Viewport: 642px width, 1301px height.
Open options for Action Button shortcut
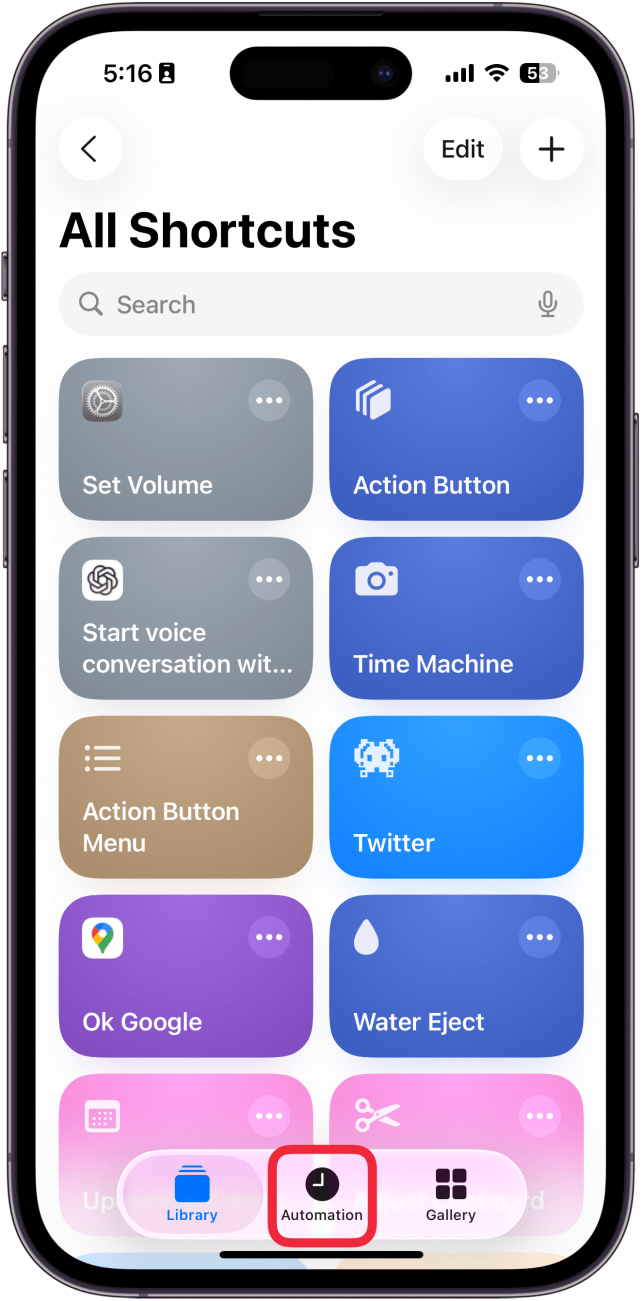(x=540, y=400)
